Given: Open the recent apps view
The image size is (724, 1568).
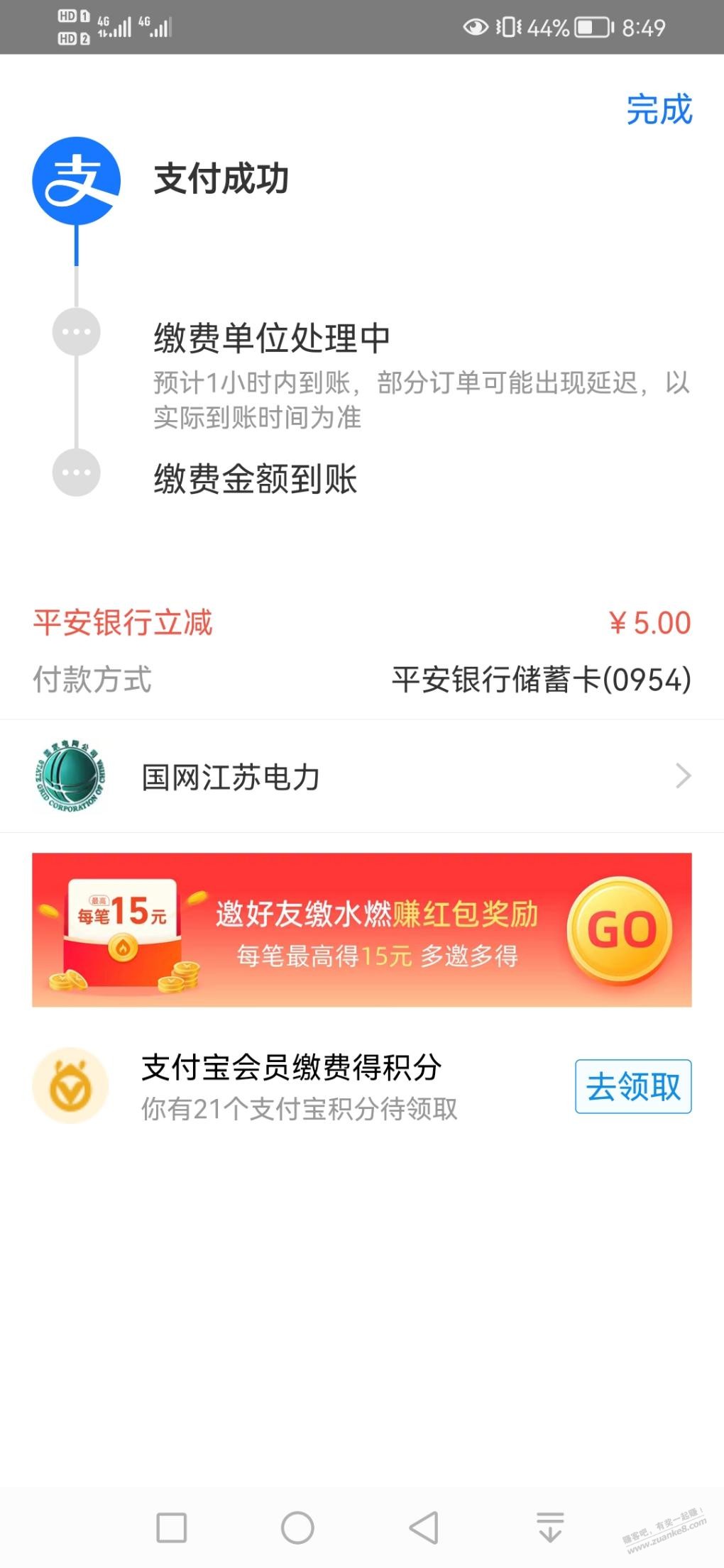Looking at the screenshot, I should (x=172, y=1527).
